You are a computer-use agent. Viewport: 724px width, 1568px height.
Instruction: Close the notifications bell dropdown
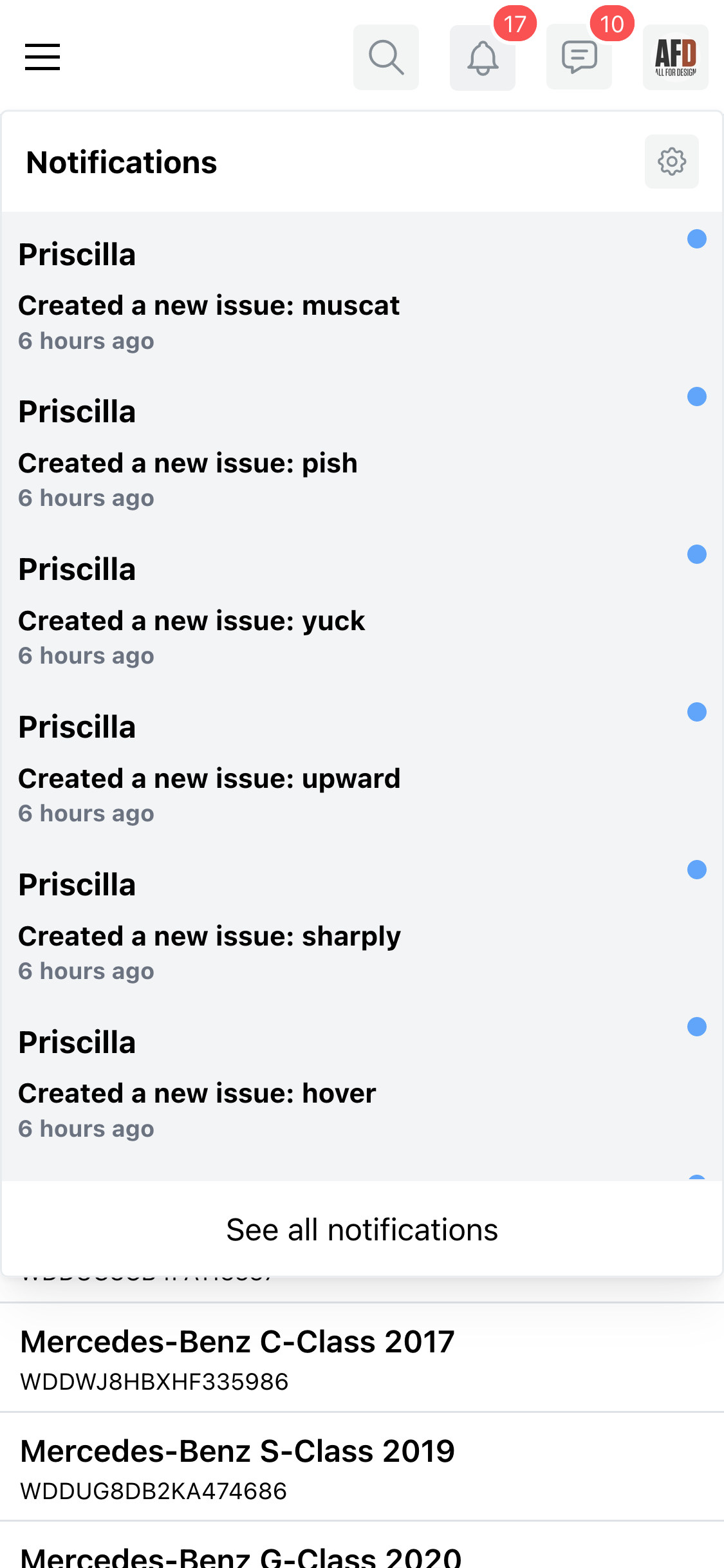[x=483, y=57]
